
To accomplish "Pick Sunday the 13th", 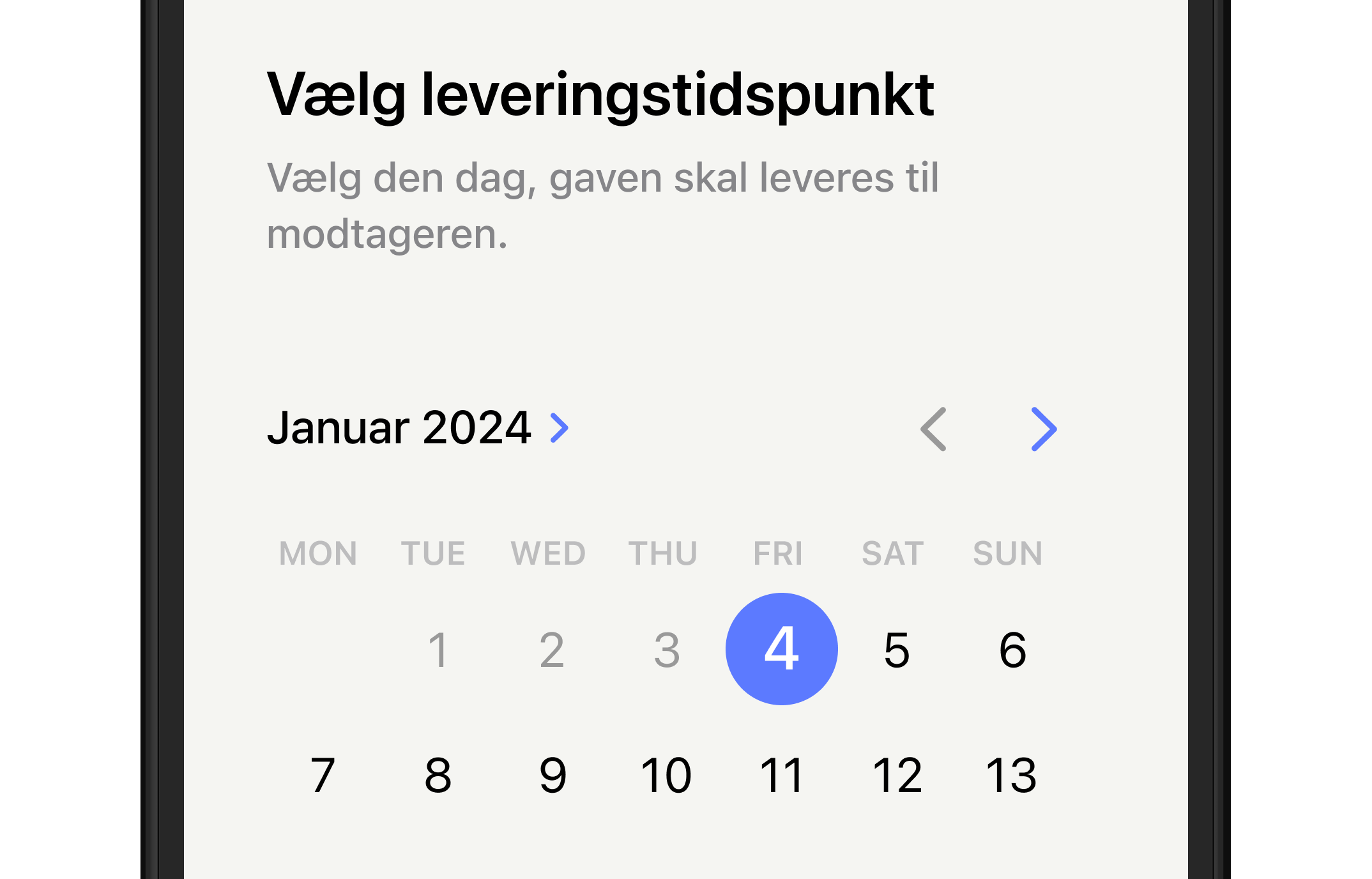I will coord(1011,776).
